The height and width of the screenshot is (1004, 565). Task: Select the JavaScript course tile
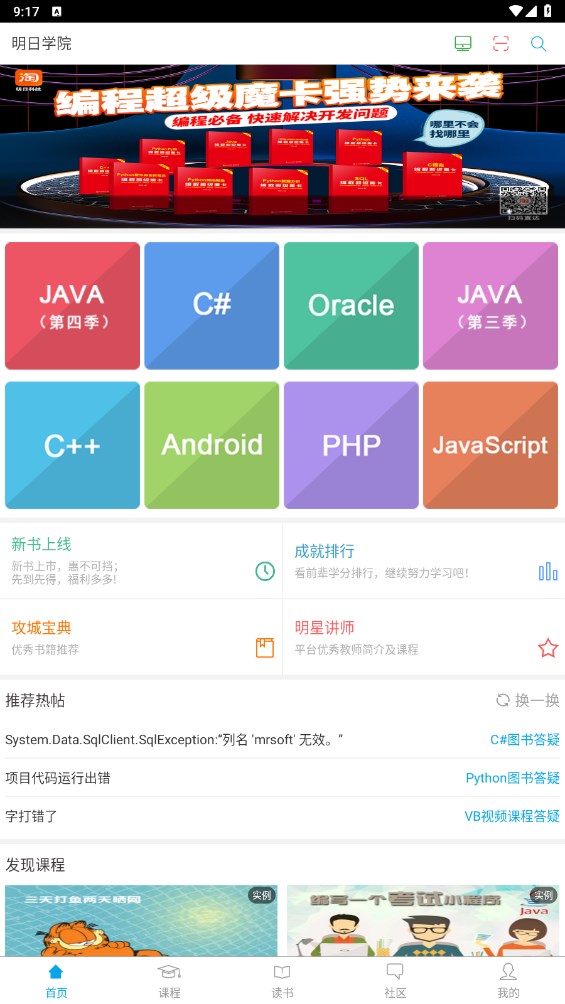click(490, 445)
